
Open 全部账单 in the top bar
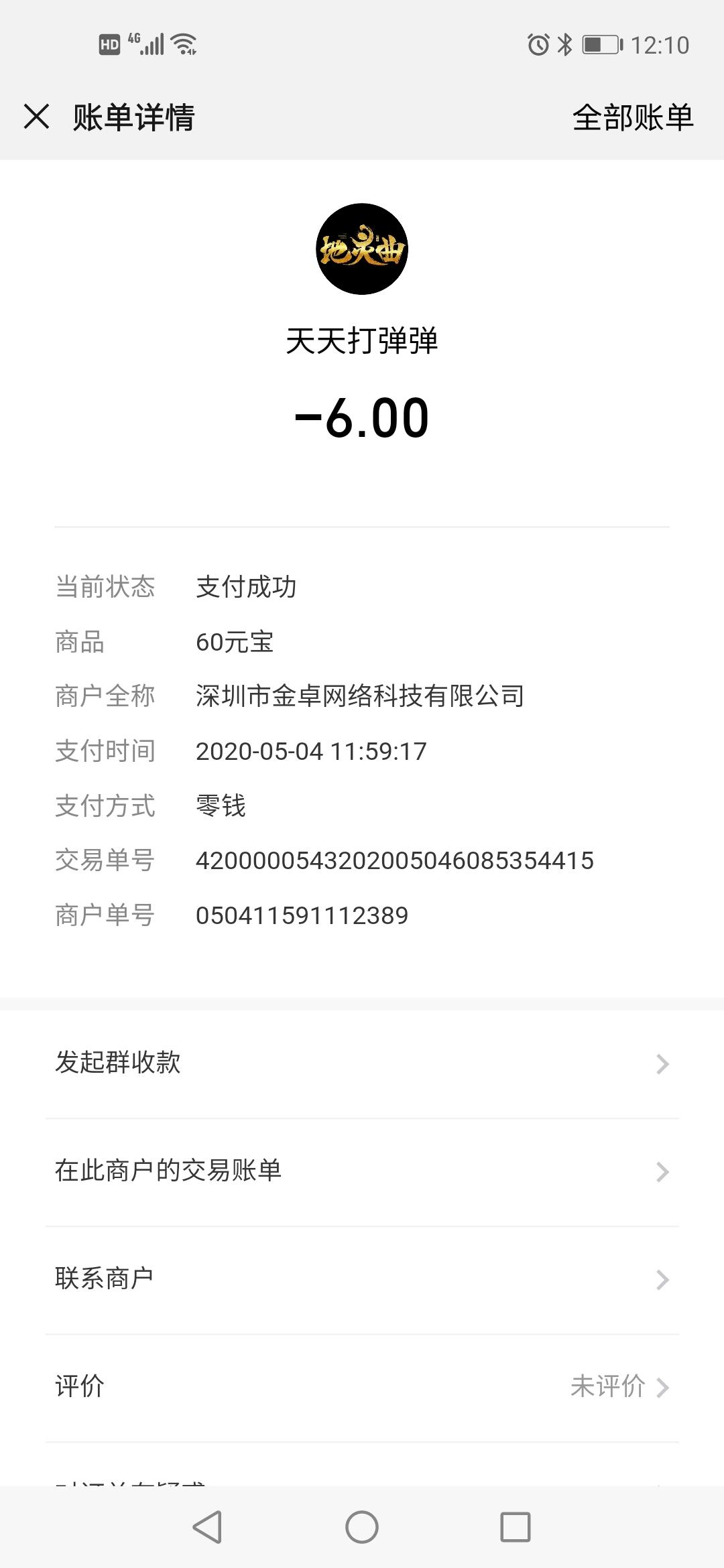[632, 118]
